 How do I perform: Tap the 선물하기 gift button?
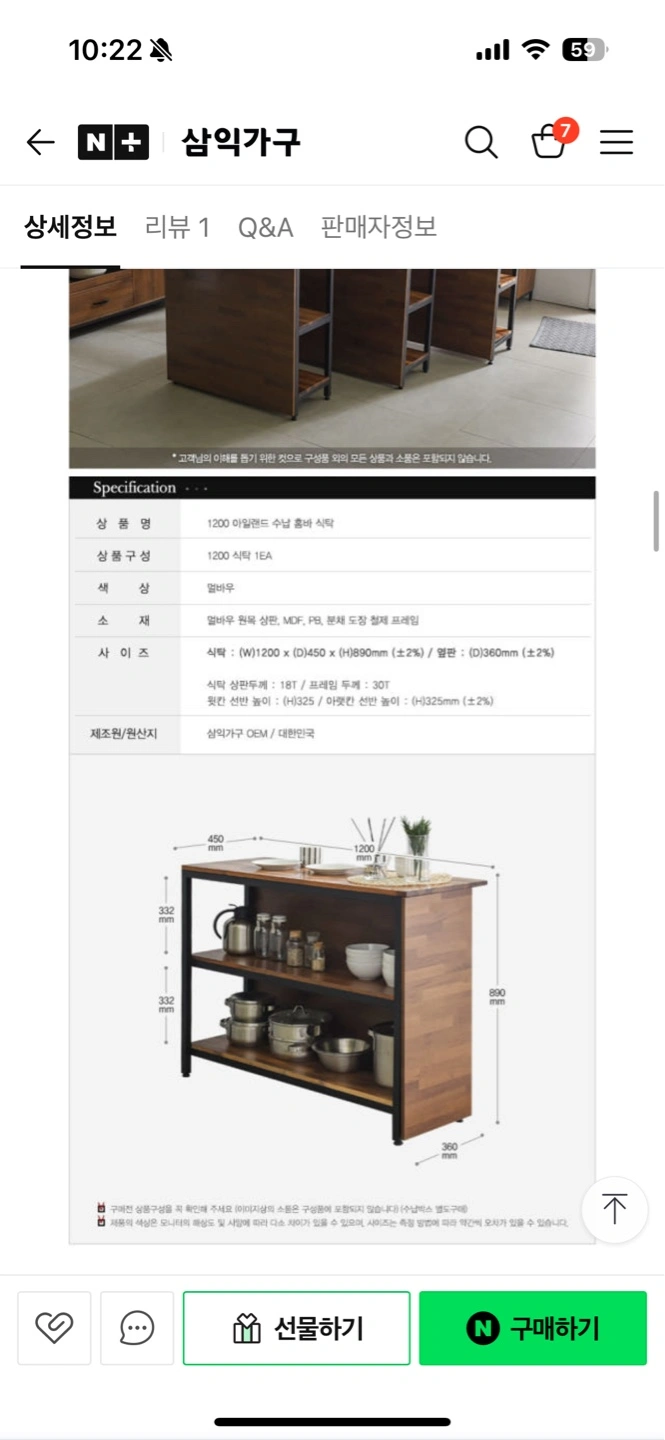pyautogui.click(x=297, y=1328)
